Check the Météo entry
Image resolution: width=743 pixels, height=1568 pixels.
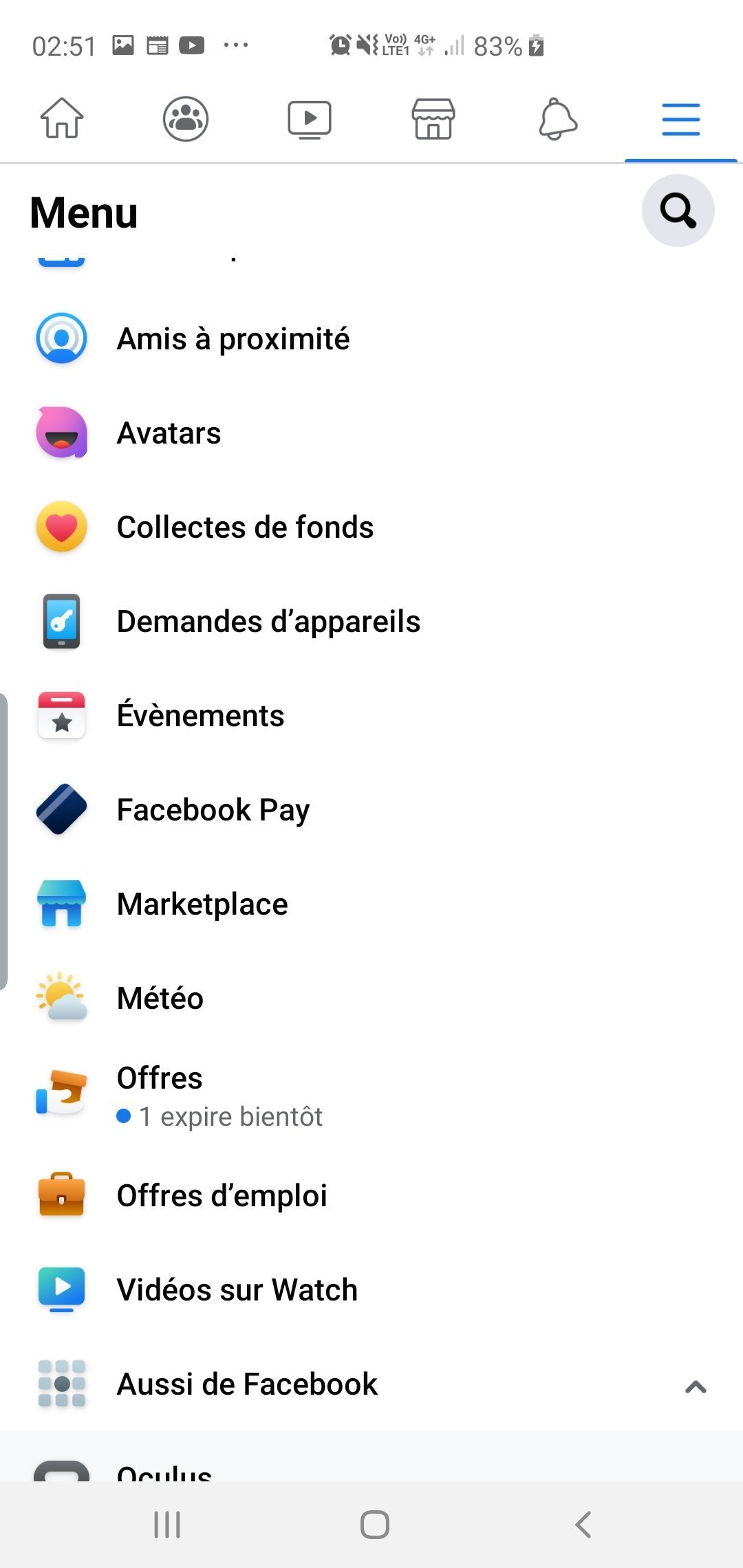coord(160,999)
